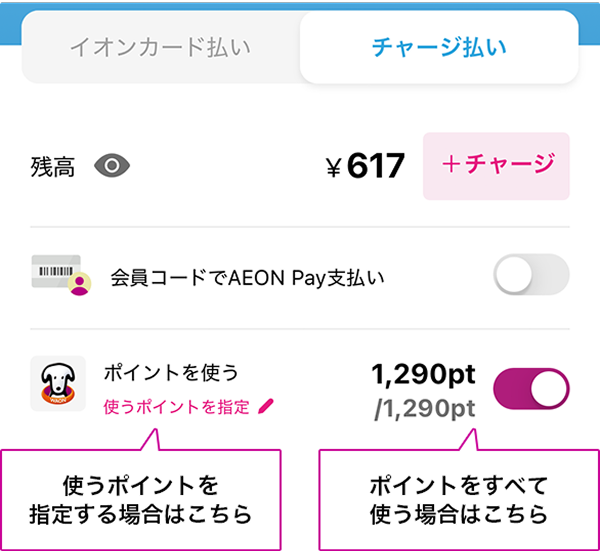Select the チャージ払い tab
The width and height of the screenshot is (600, 551).
click(438, 47)
